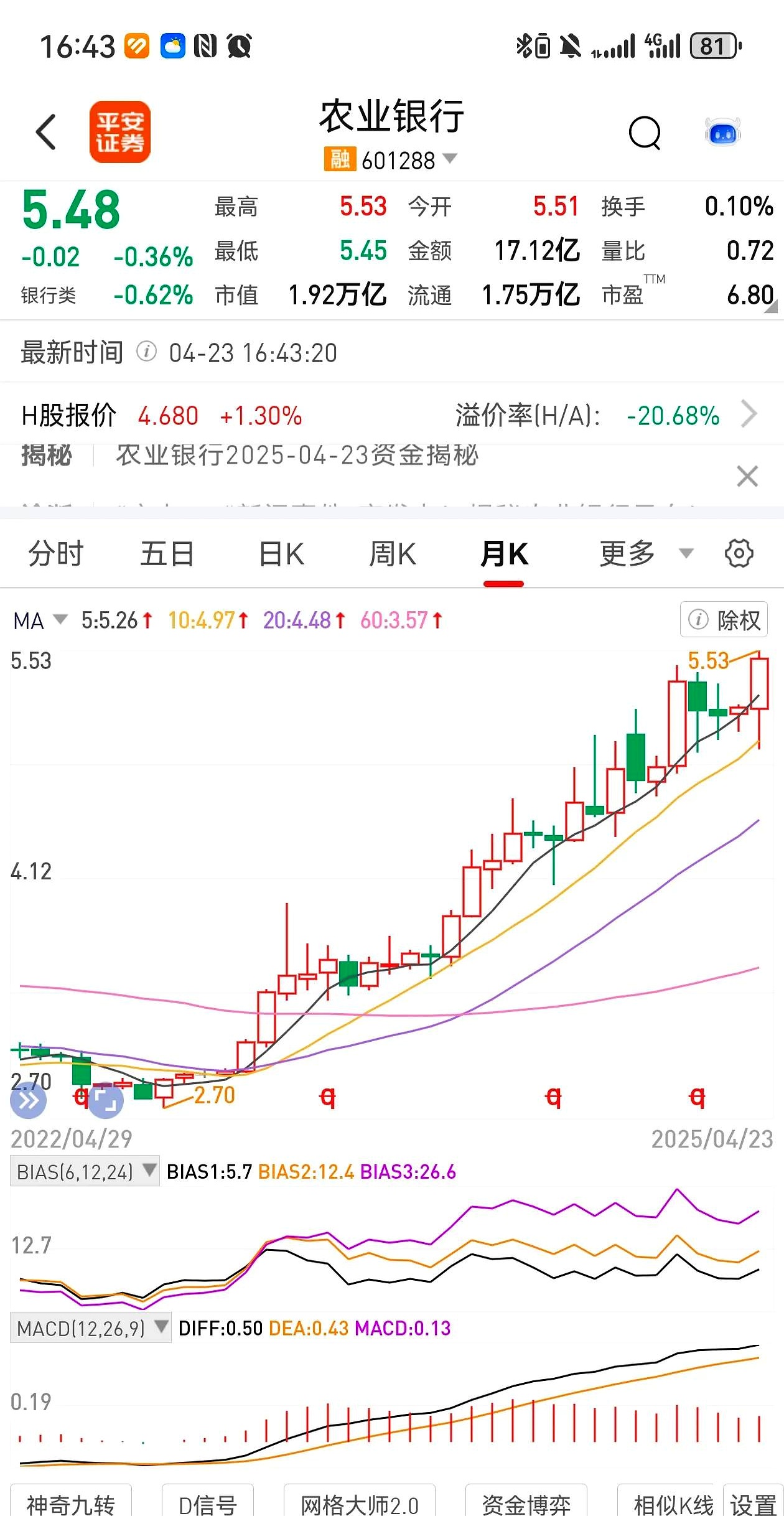Open 更多 chart period dropdown
This screenshot has height=1516, width=784.
[x=645, y=554]
